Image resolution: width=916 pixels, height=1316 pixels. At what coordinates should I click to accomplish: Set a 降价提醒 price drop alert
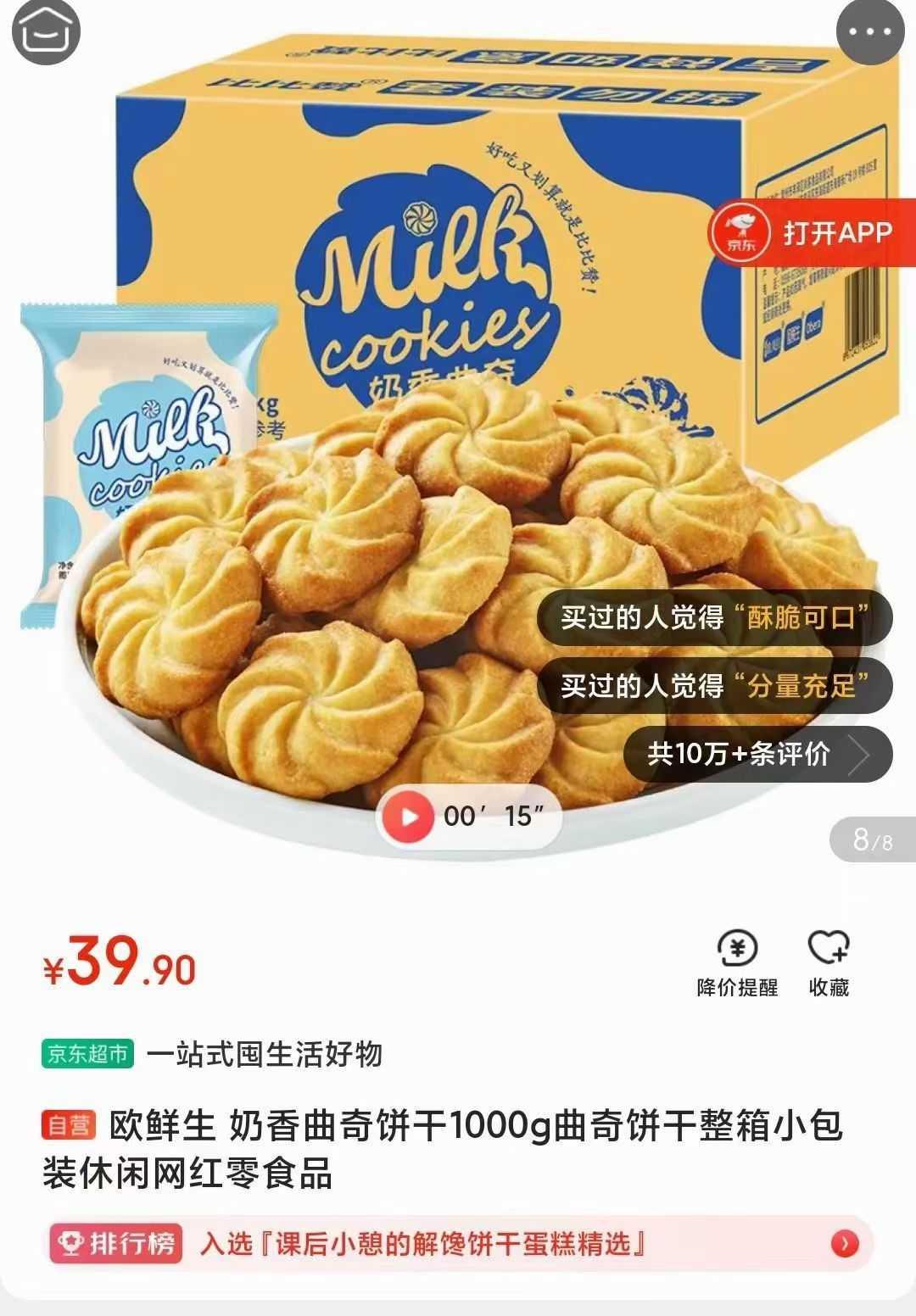tap(737, 963)
